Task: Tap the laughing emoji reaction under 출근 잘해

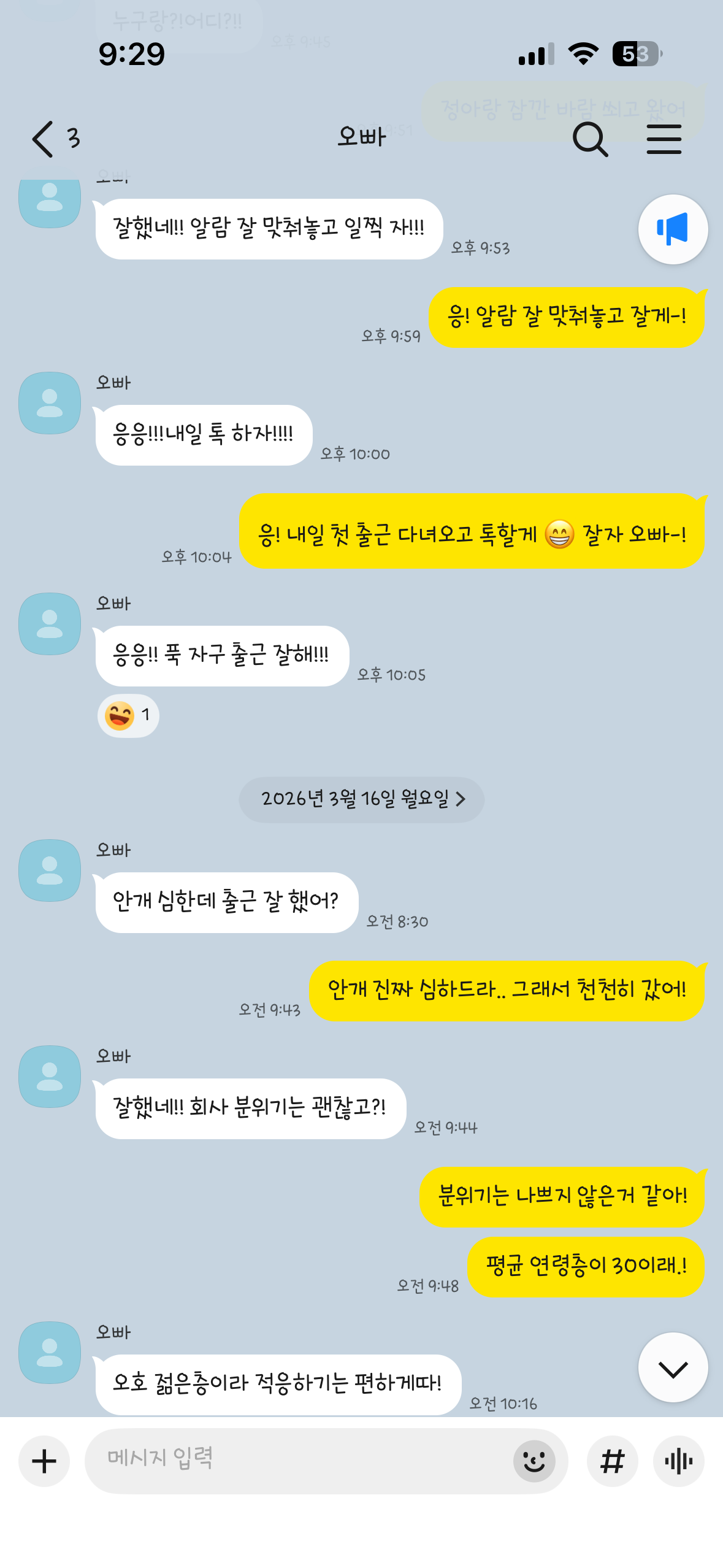Action: coord(128,715)
